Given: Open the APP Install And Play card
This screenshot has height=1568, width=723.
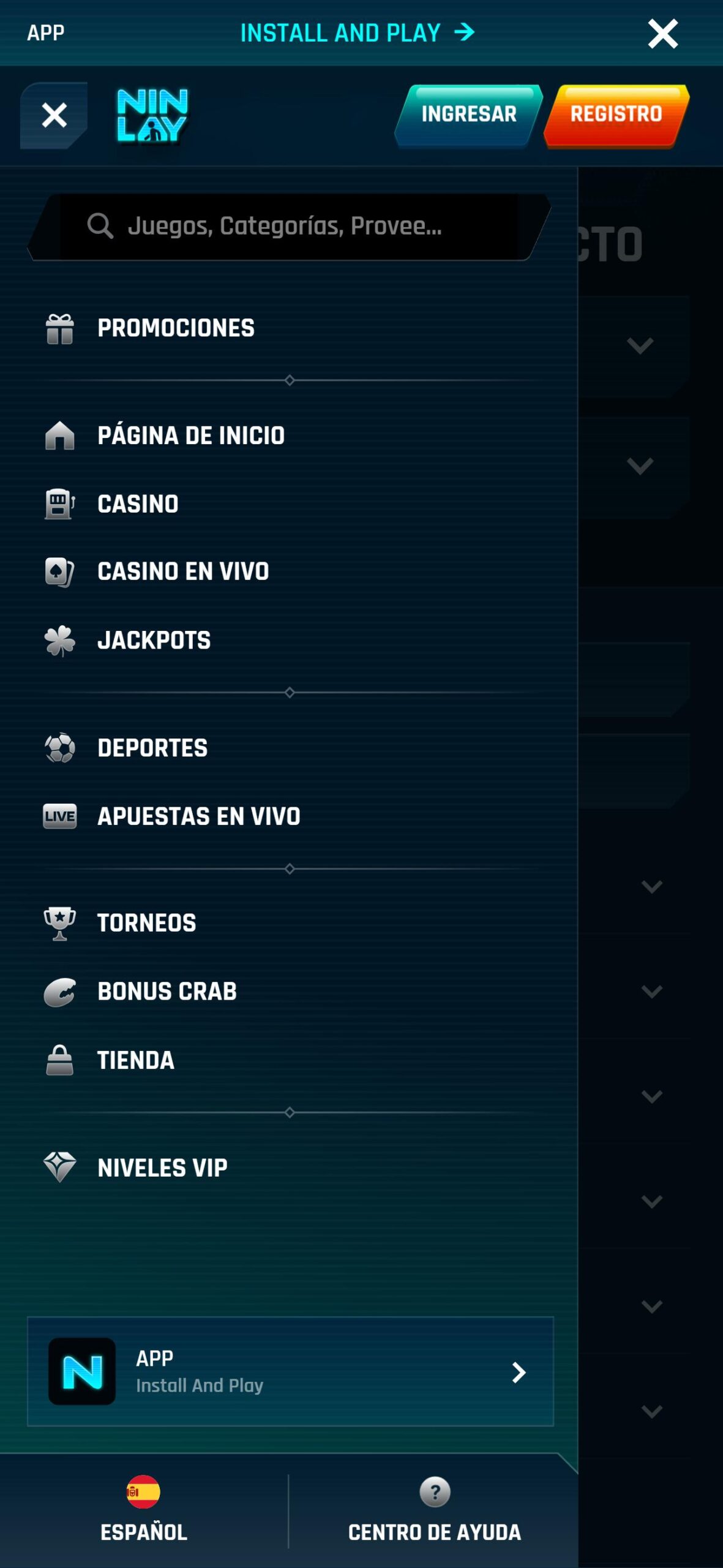Looking at the screenshot, I should [290, 1371].
